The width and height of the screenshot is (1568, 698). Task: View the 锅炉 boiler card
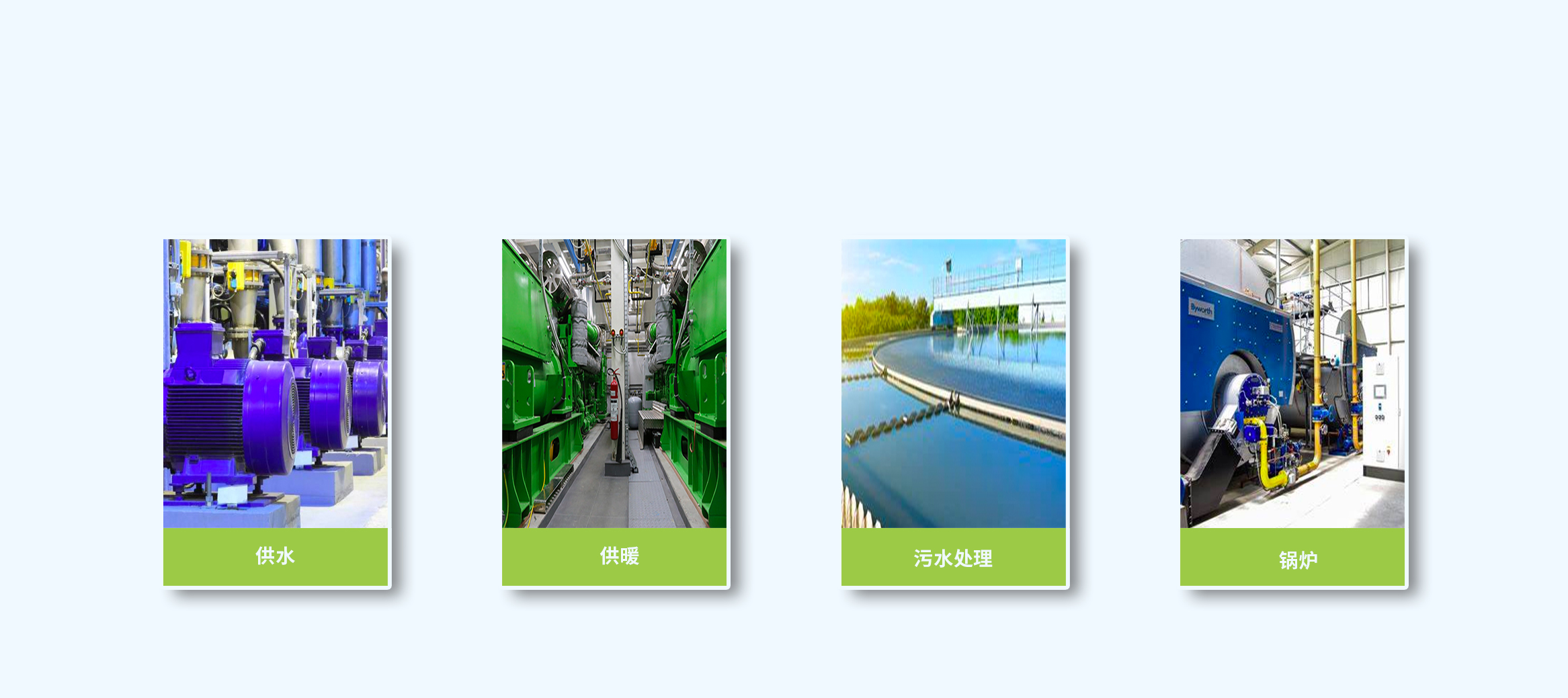[1292, 412]
